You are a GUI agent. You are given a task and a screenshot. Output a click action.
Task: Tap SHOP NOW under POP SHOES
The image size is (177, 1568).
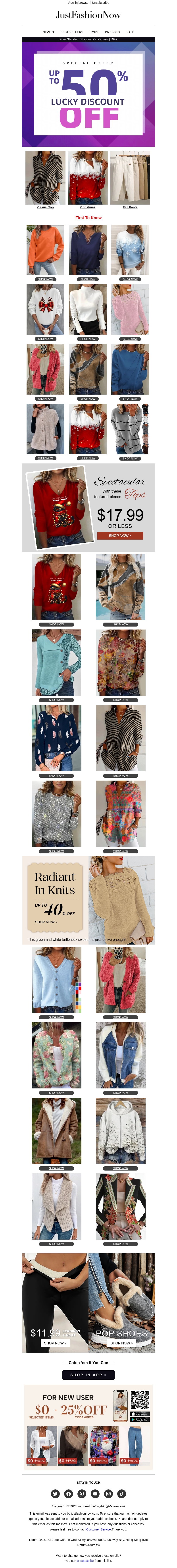[x=121, y=1343]
